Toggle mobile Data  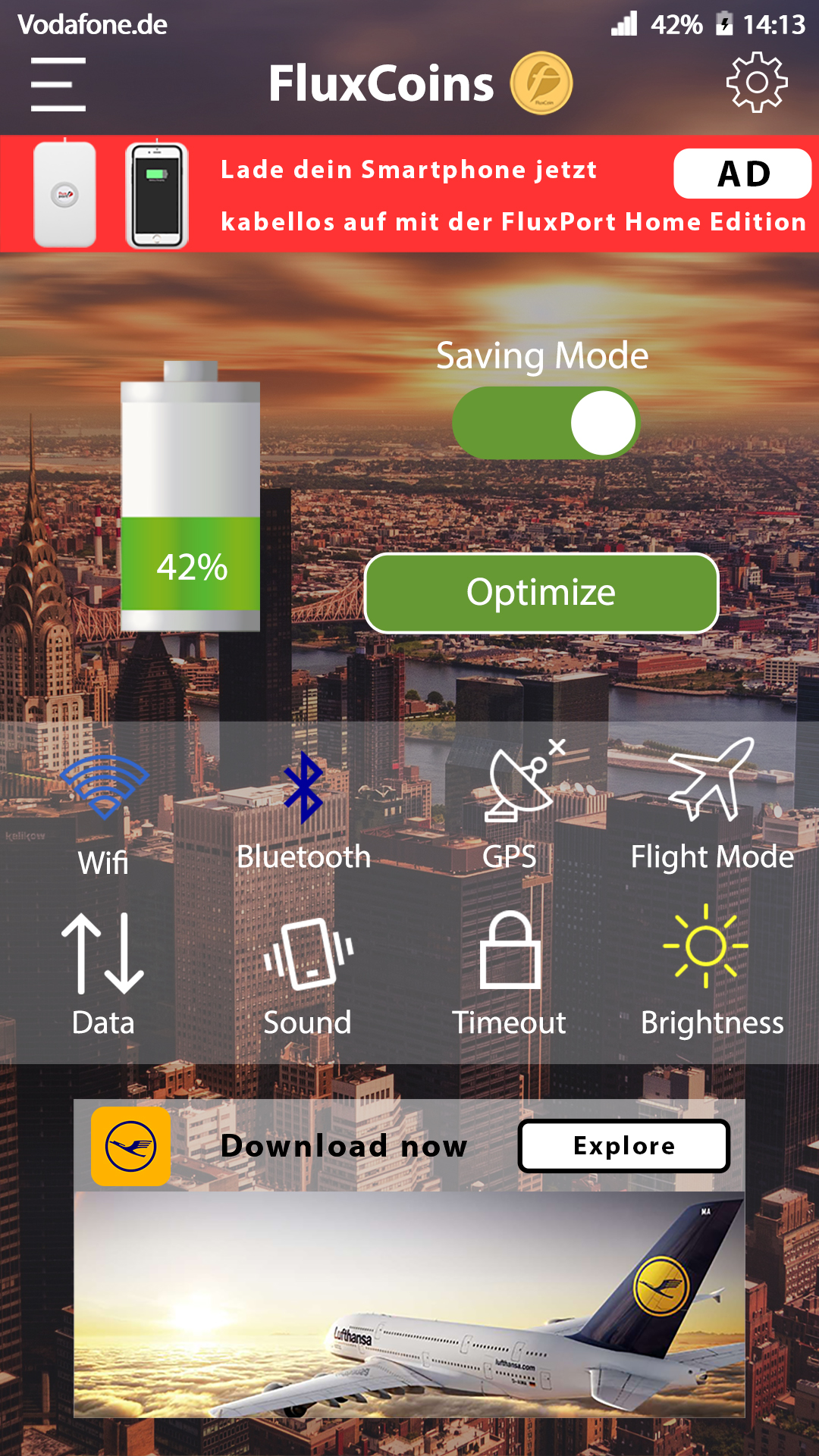pyautogui.click(x=103, y=974)
